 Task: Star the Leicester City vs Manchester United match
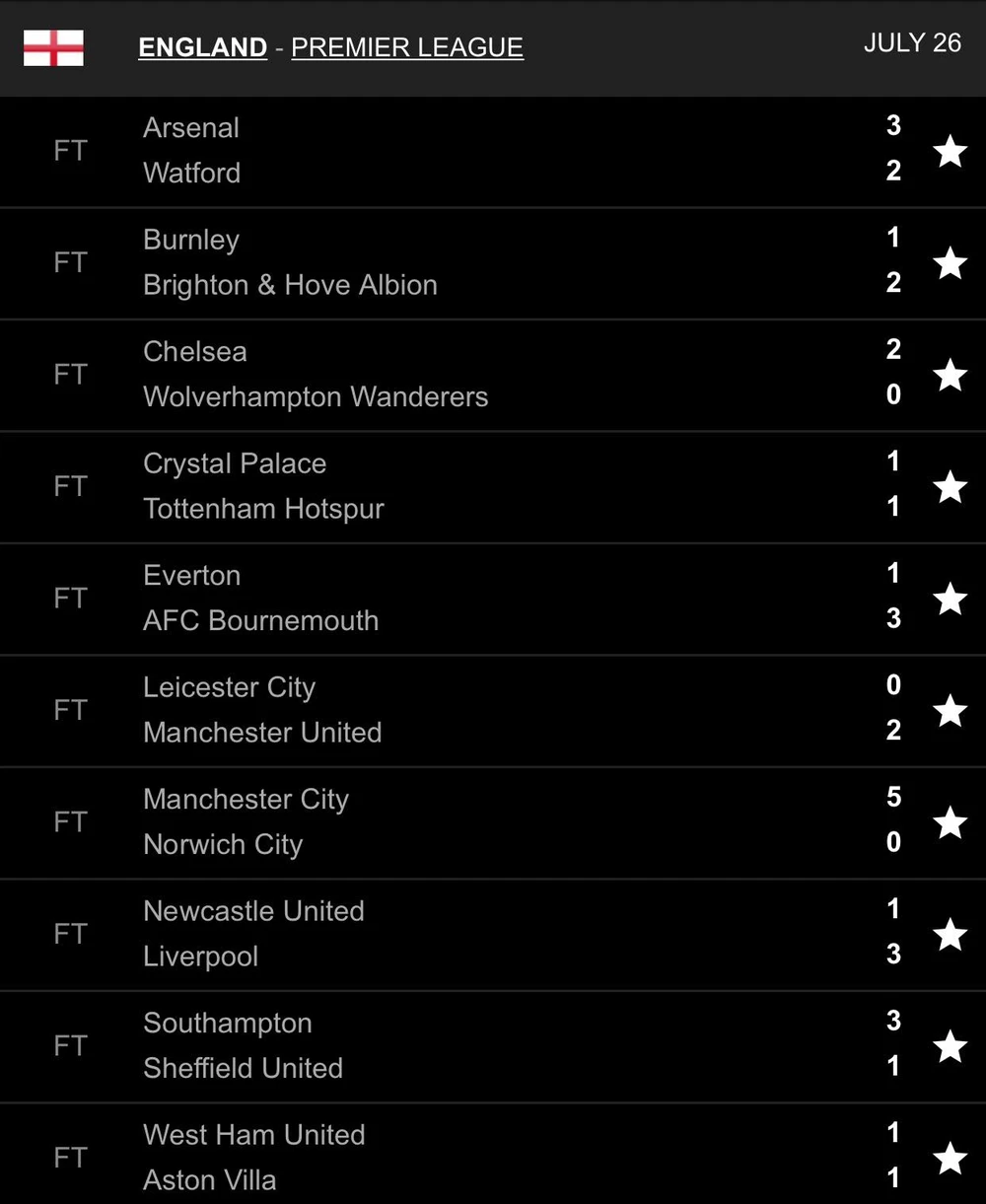[950, 711]
